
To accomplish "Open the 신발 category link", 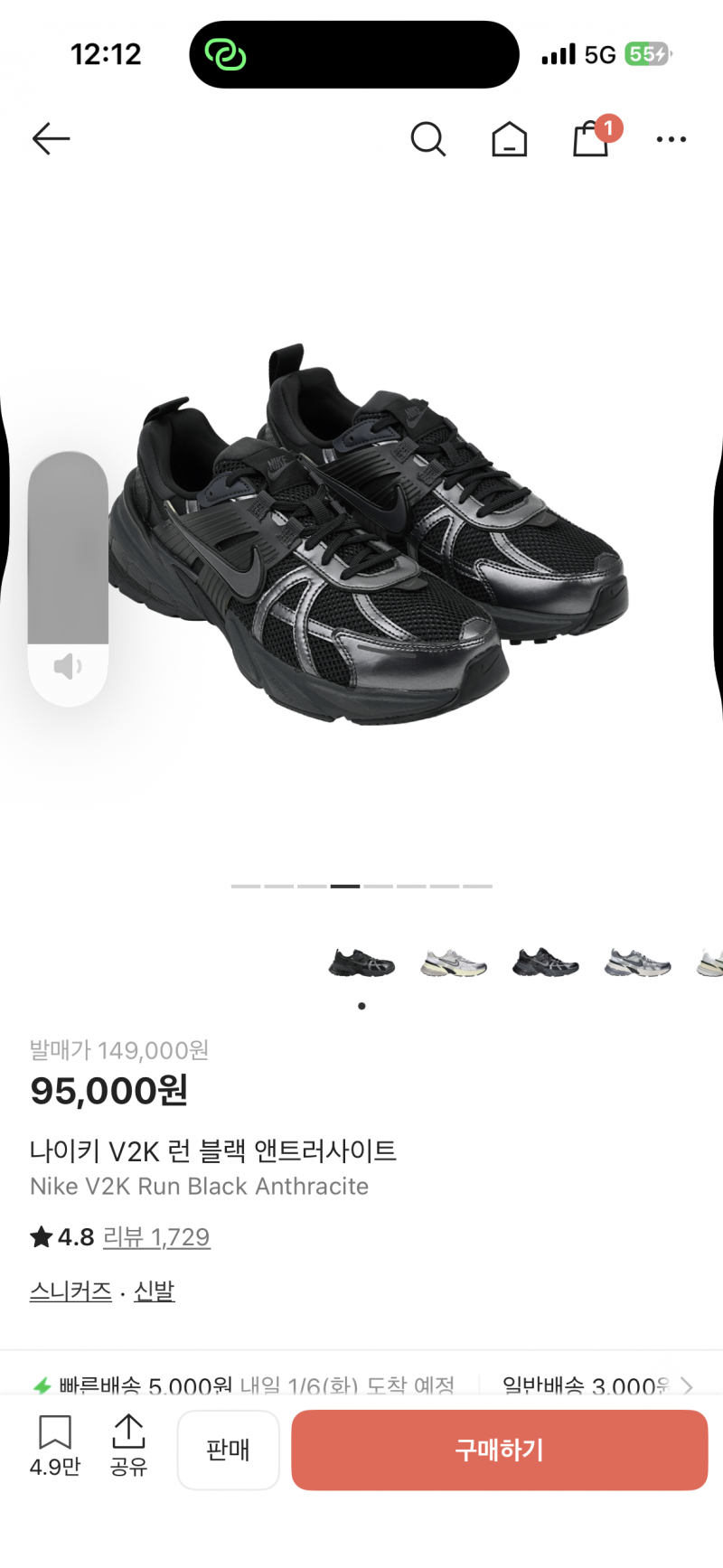I will pyautogui.click(x=155, y=1291).
